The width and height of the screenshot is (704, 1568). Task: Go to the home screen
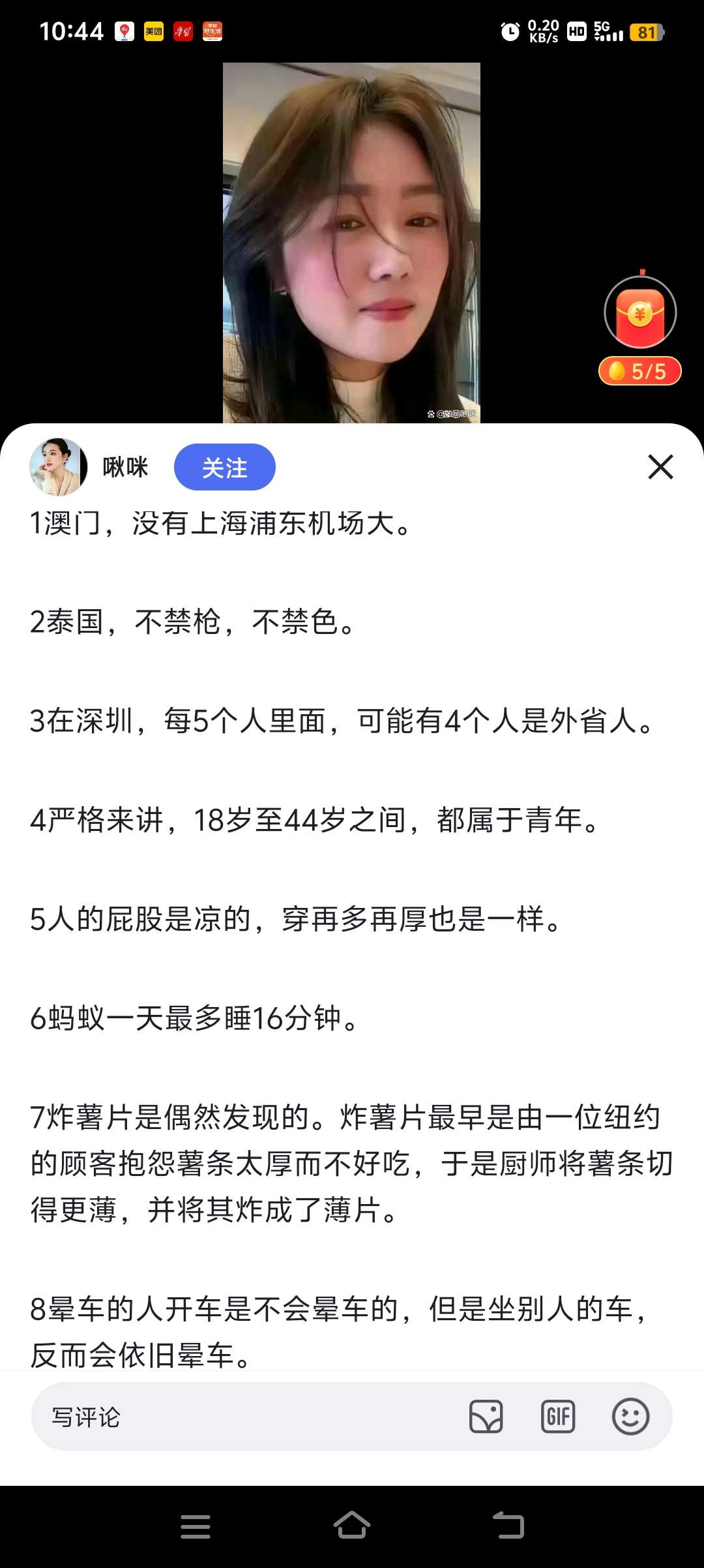coord(352,1526)
